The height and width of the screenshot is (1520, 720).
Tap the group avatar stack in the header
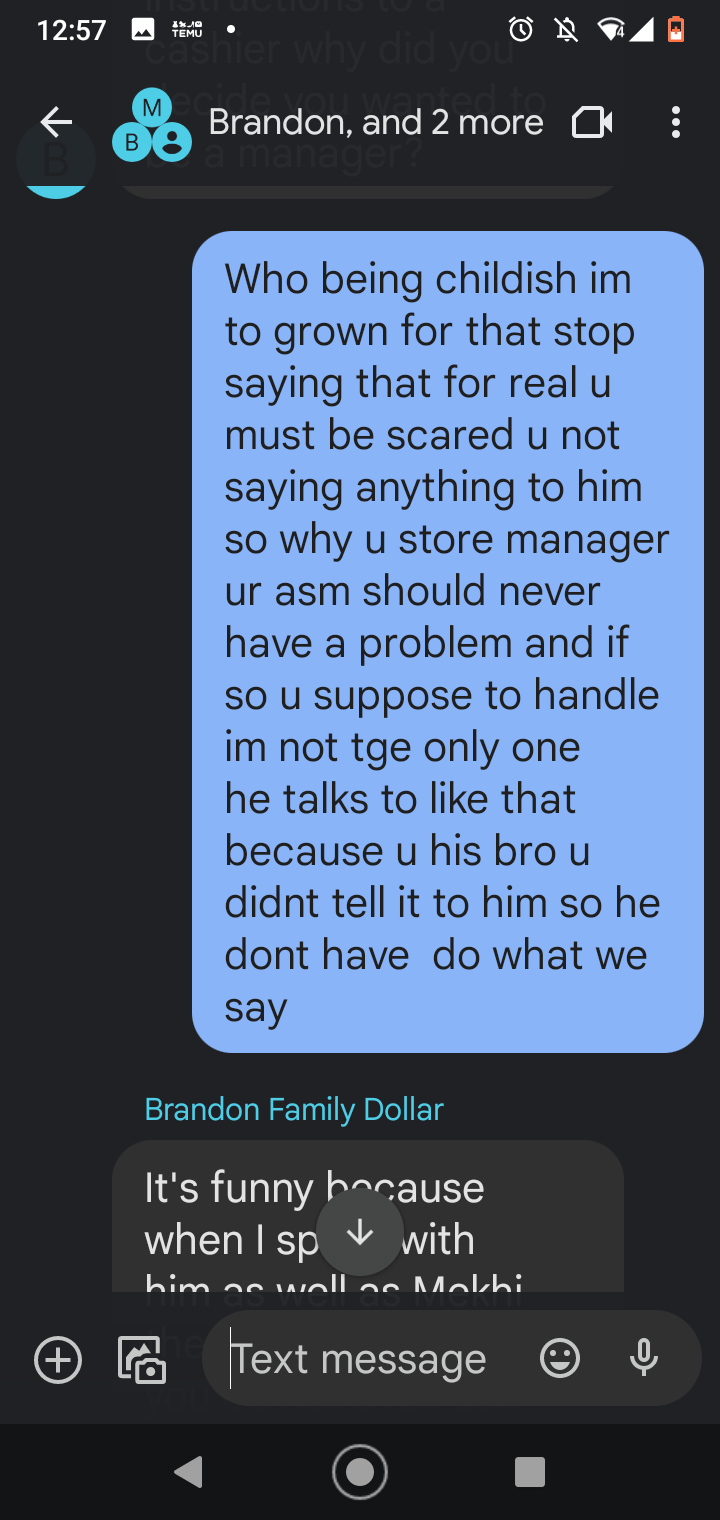click(150, 130)
